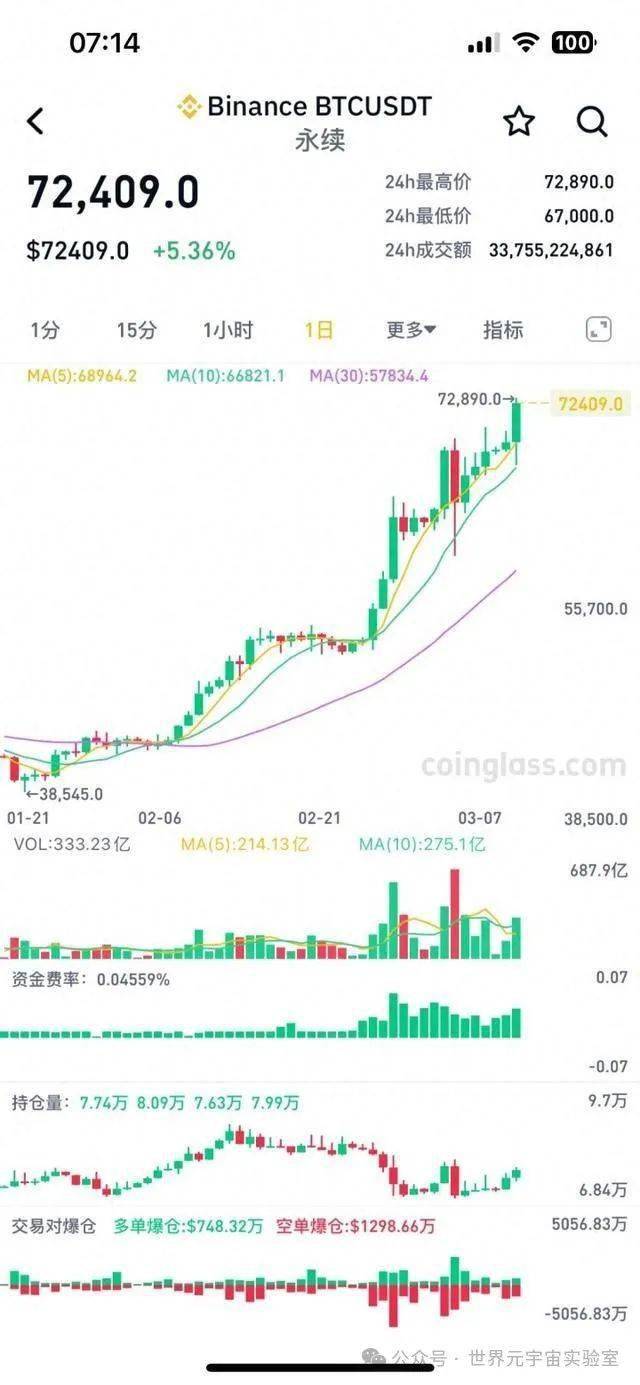This screenshot has height=1385, width=640.
Task: Open the search magnifier icon
Action: [592, 122]
